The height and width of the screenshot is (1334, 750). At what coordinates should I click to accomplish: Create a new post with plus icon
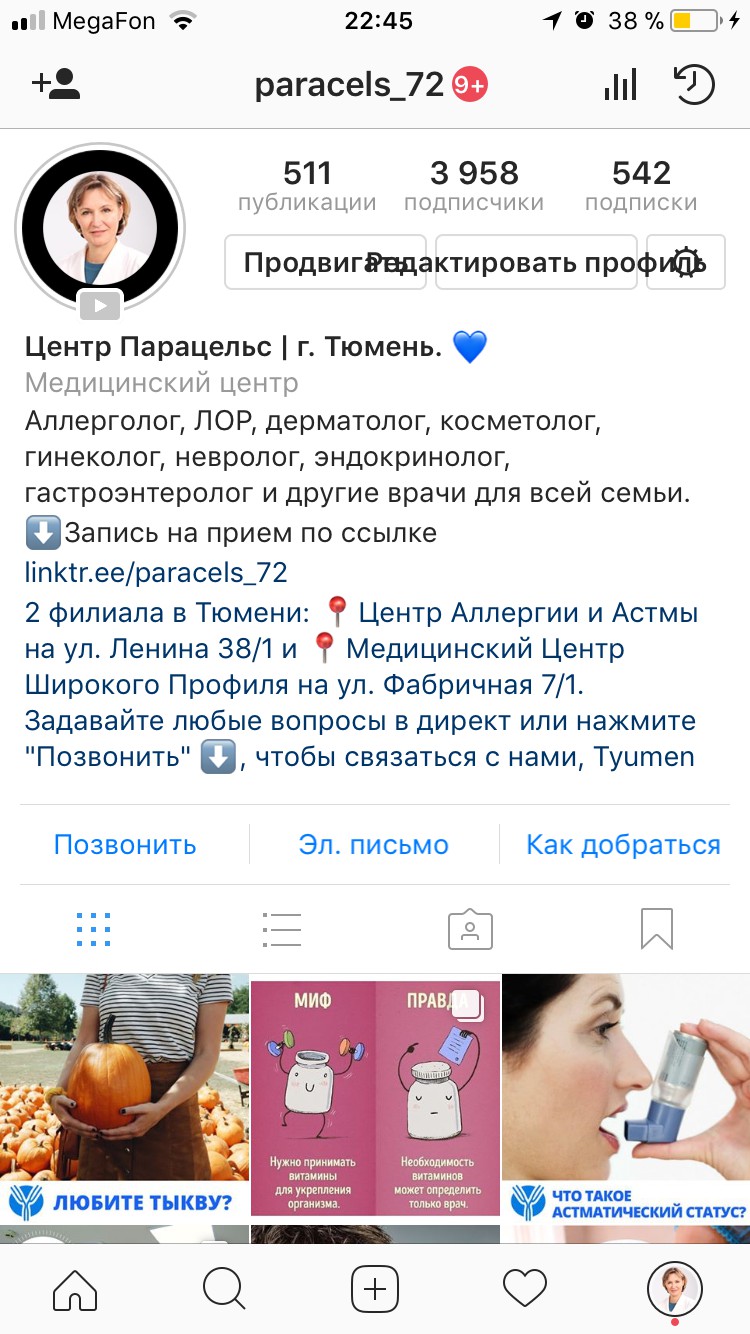pos(375,1289)
